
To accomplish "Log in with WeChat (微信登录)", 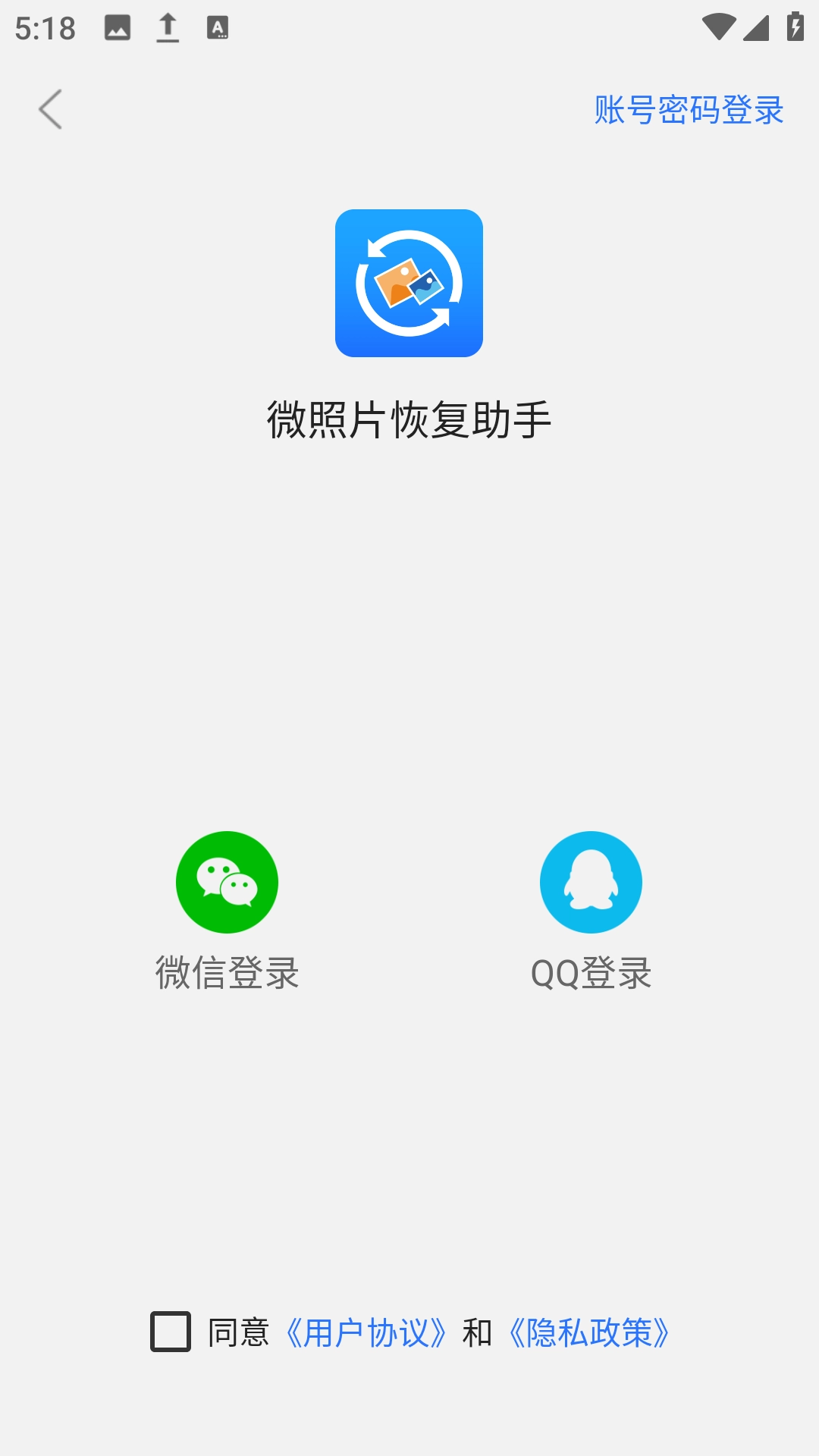I will coord(227,883).
